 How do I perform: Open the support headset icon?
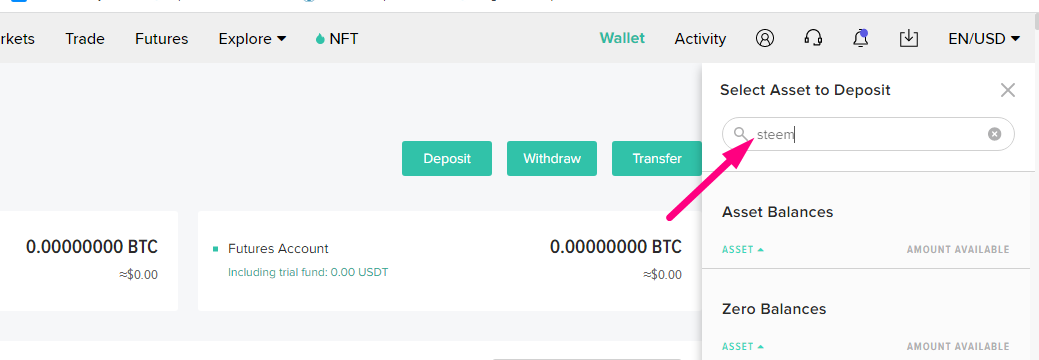coord(813,38)
